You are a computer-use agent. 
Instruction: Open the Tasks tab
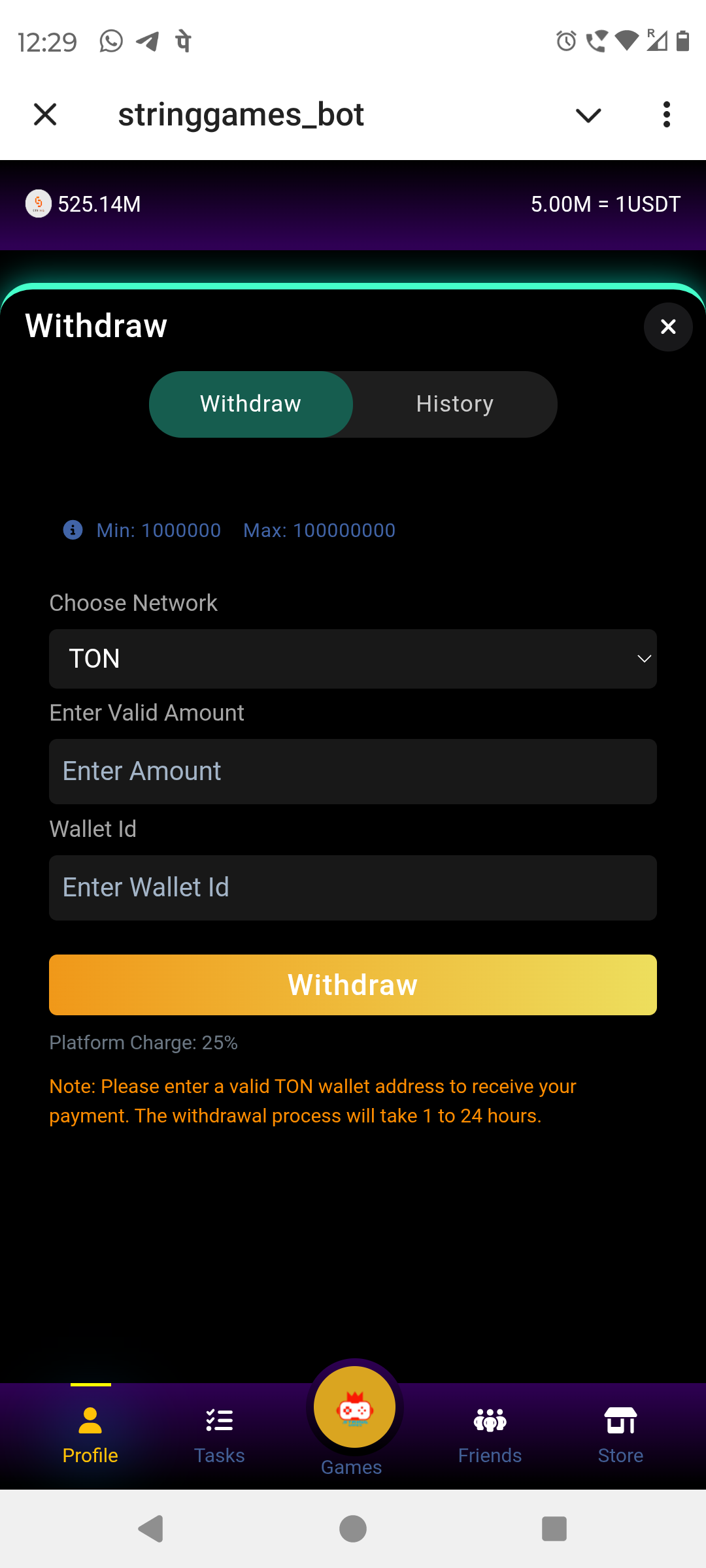(220, 1435)
